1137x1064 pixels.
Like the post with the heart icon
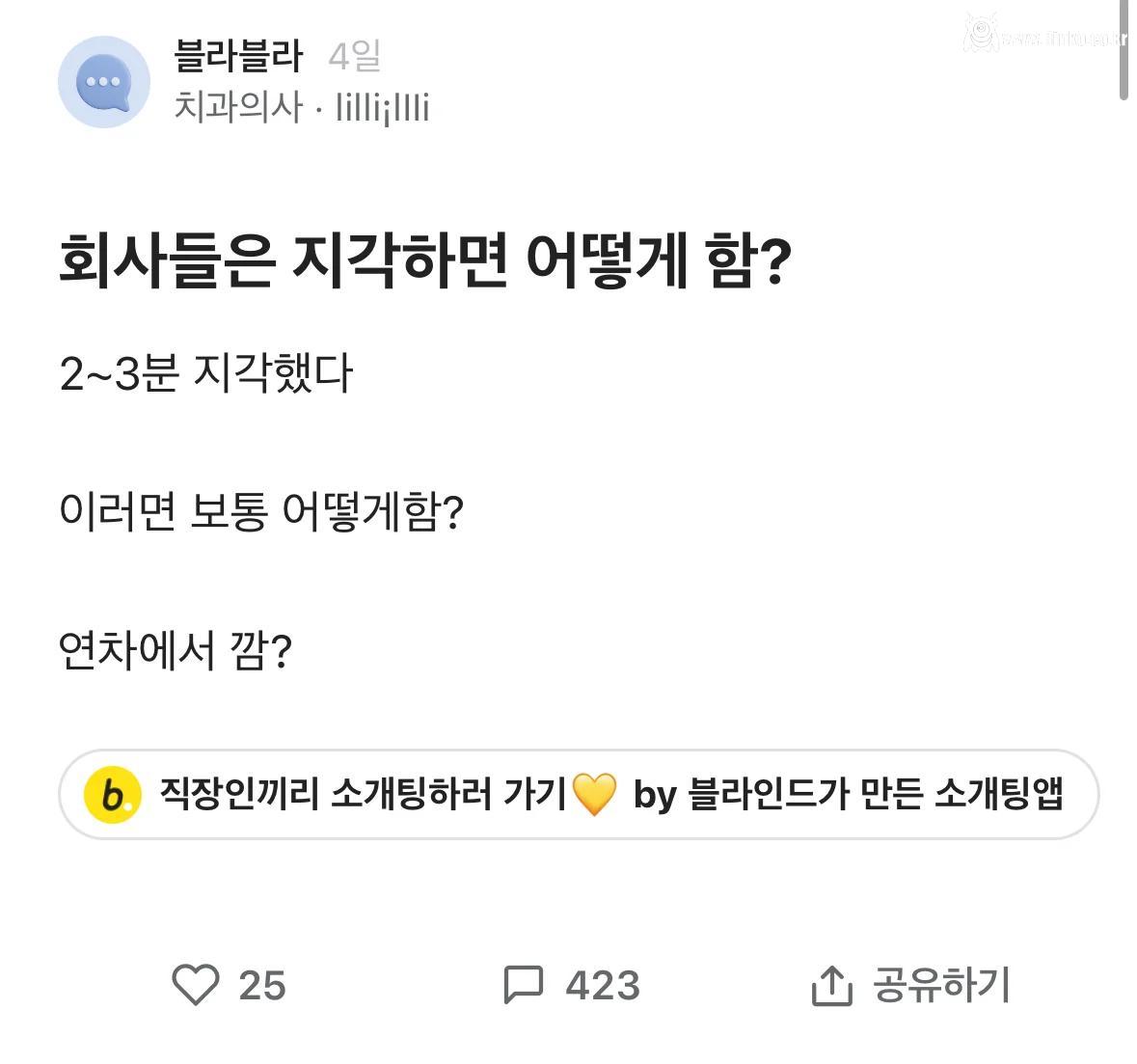point(196,985)
